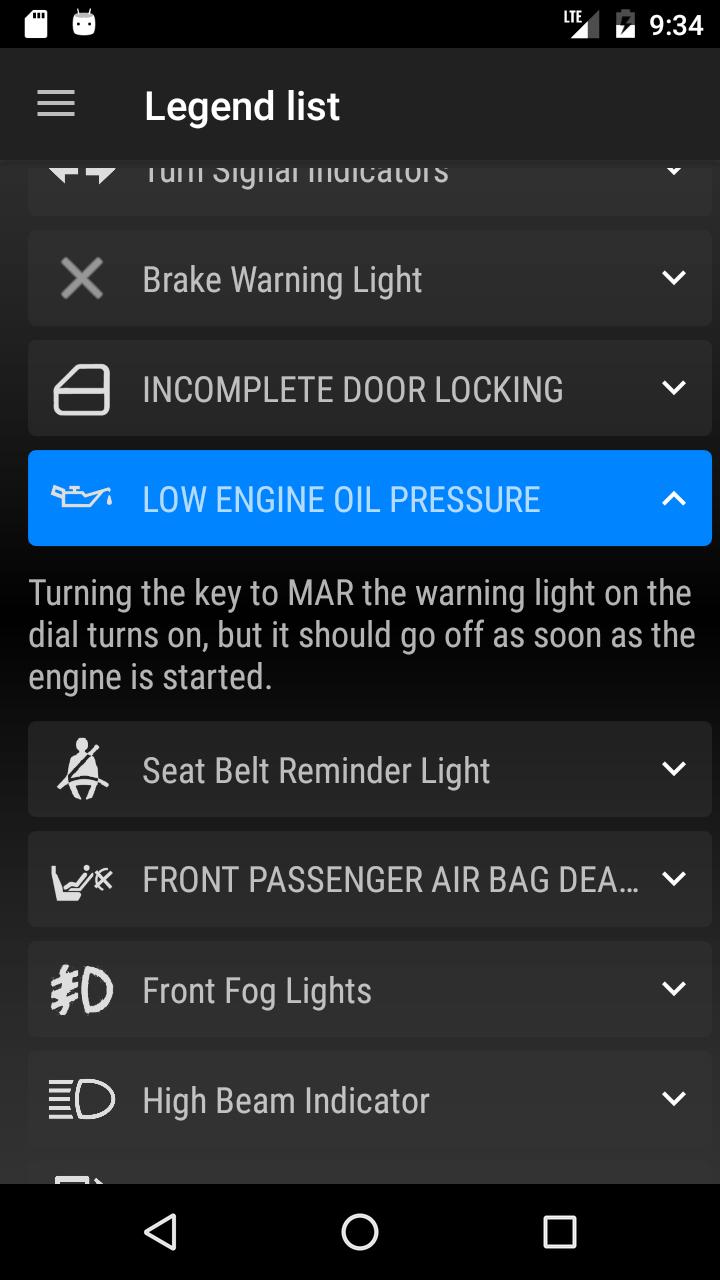Expand the High Beam Indicator entry
Image resolution: width=720 pixels, height=1280 pixels.
(x=673, y=1099)
